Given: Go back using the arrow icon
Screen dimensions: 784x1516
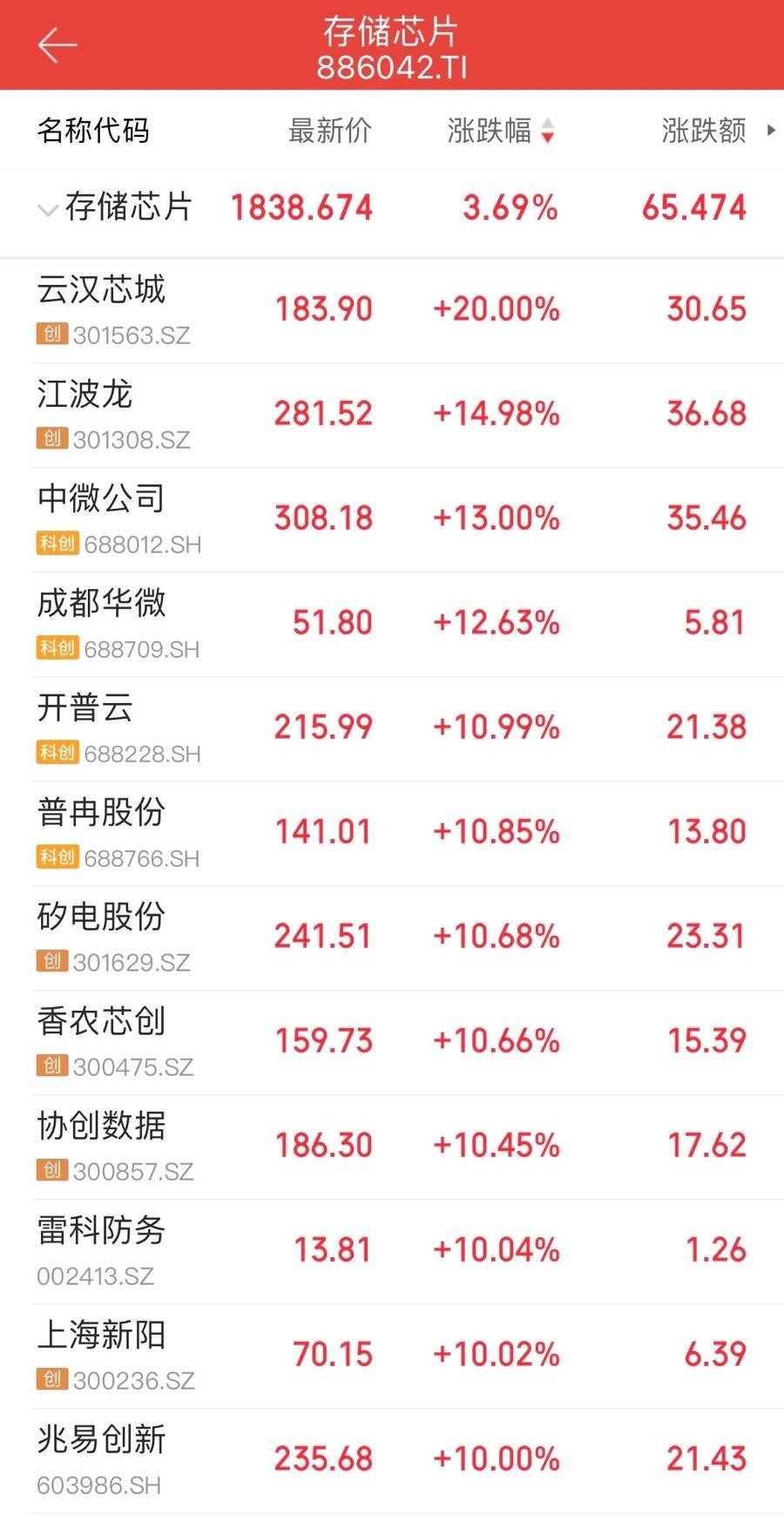Looking at the screenshot, I should click(57, 45).
